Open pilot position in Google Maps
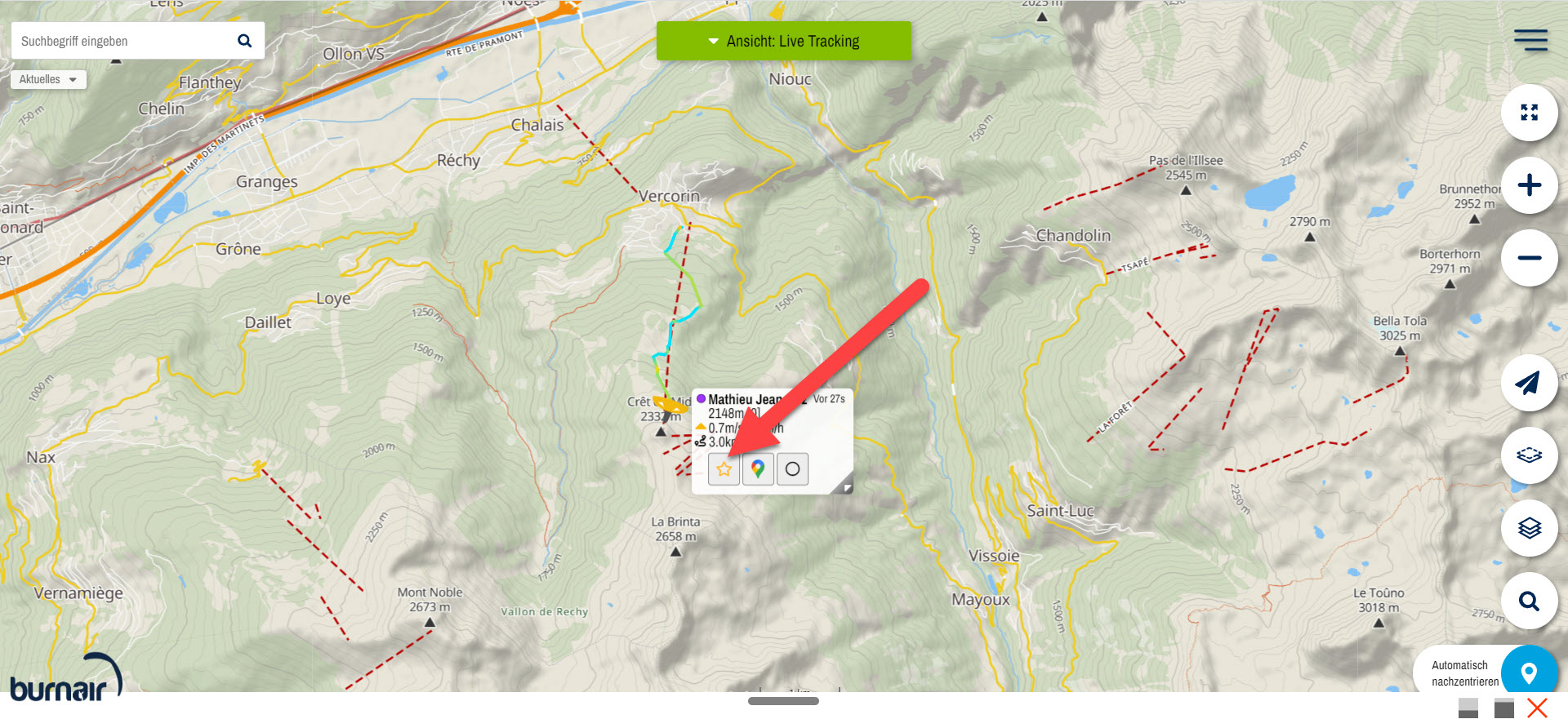Screen dimensions: 1568x728 (x=758, y=469)
